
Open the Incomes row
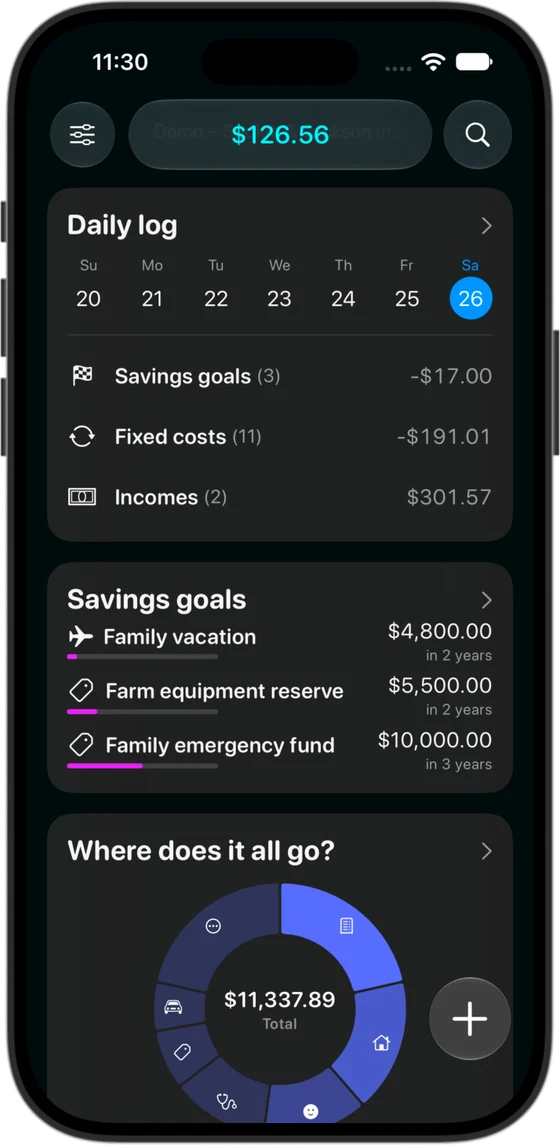coord(280,497)
